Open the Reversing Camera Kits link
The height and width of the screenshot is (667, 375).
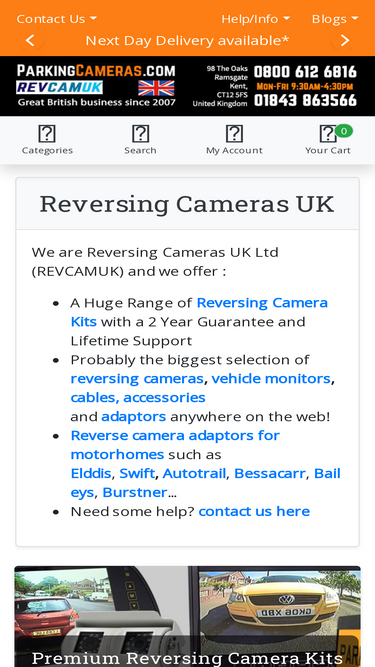(x=199, y=312)
